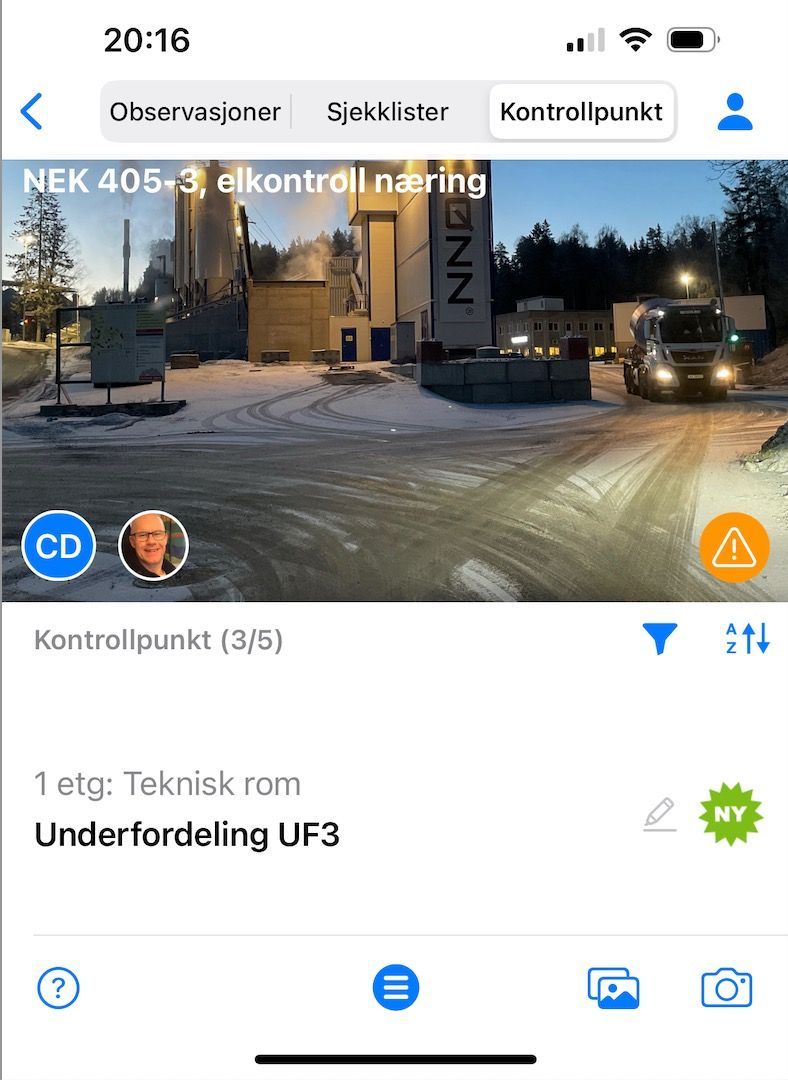Switch to the Sjekklister tab

point(387,112)
